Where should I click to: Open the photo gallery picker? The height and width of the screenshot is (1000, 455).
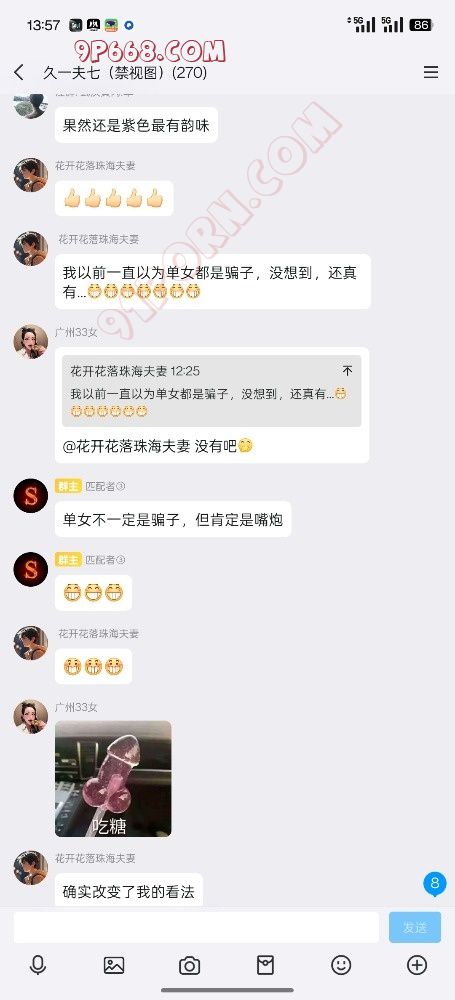coord(114,965)
